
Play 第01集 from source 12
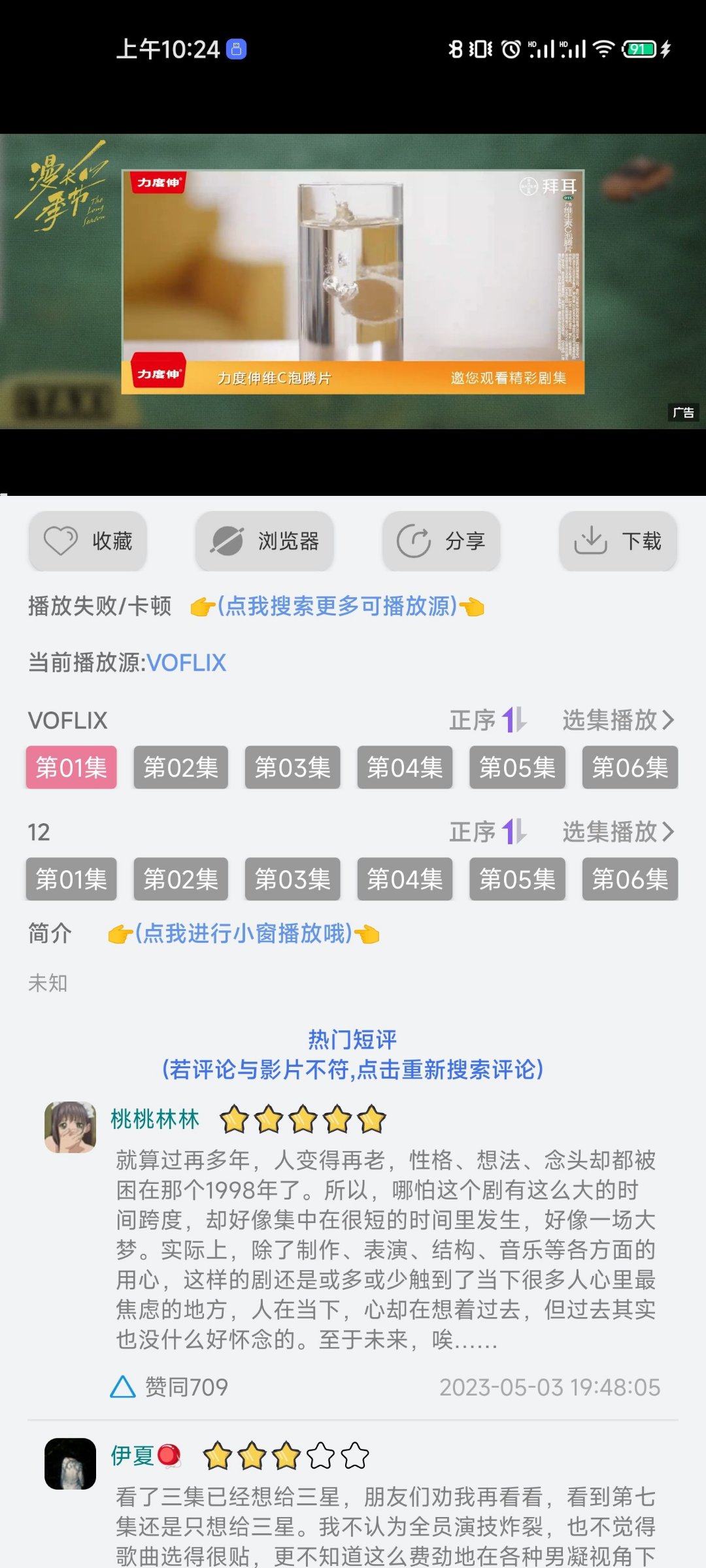point(71,879)
